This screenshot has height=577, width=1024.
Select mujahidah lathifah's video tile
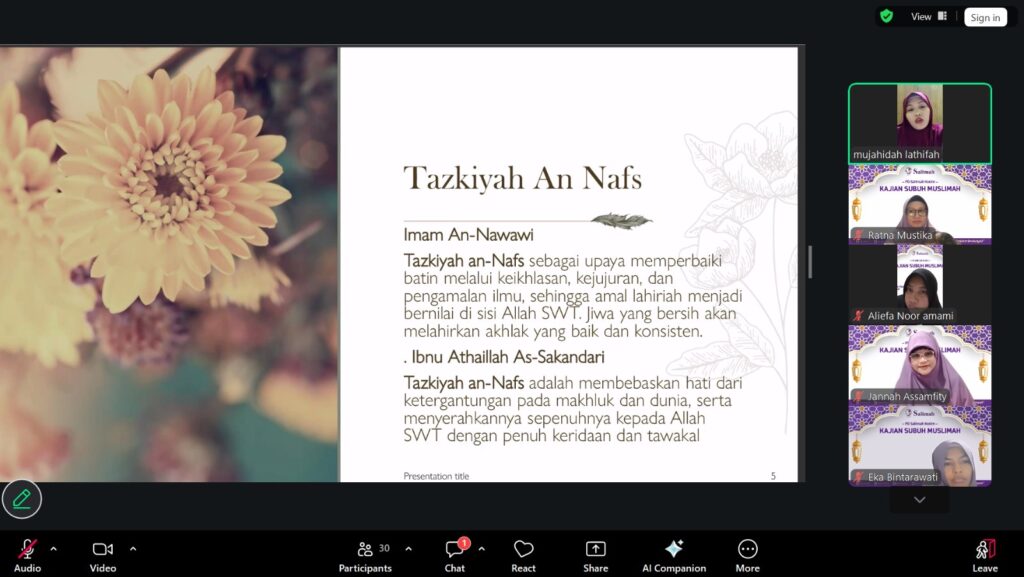coord(919,123)
